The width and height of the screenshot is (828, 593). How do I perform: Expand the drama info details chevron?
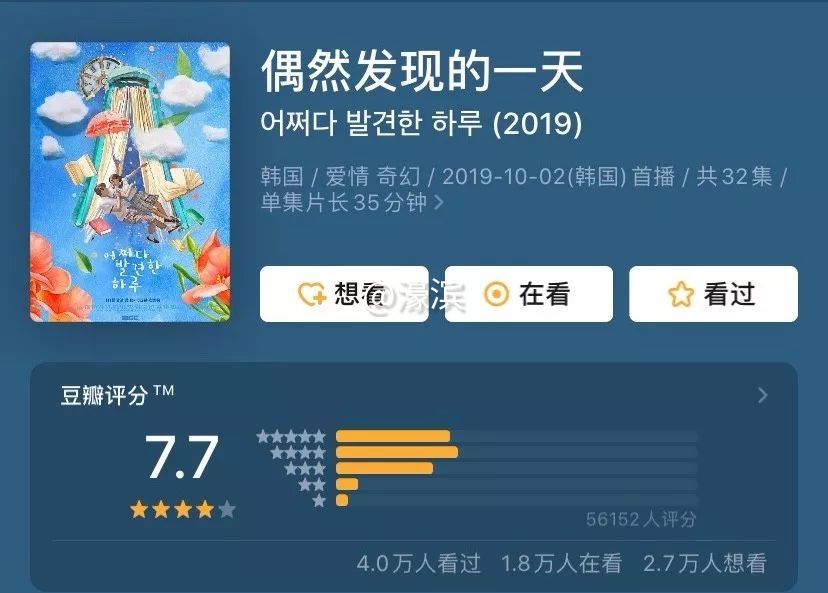point(438,203)
